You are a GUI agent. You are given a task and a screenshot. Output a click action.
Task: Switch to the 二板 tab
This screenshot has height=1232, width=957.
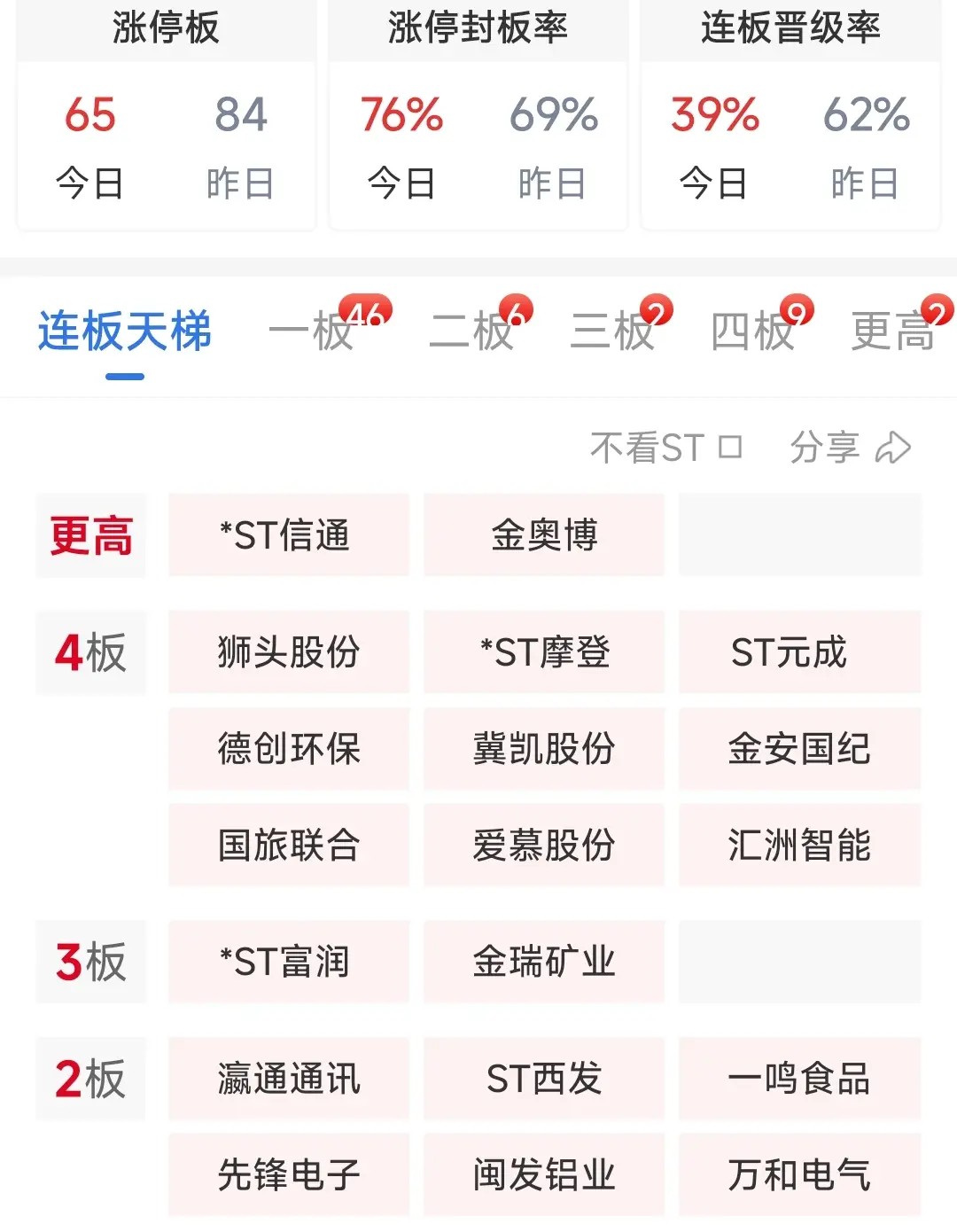pos(472,332)
